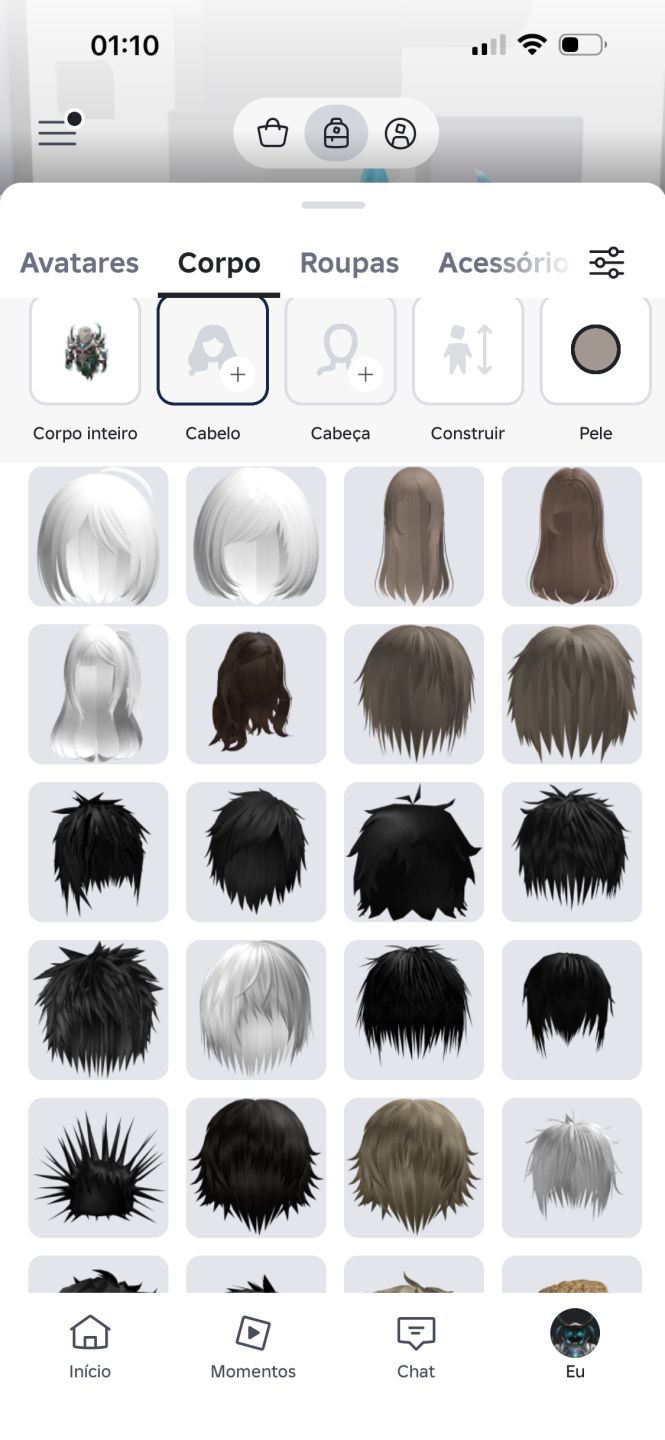Select the backpack inventory icon
The width and height of the screenshot is (665, 1440).
point(337,133)
